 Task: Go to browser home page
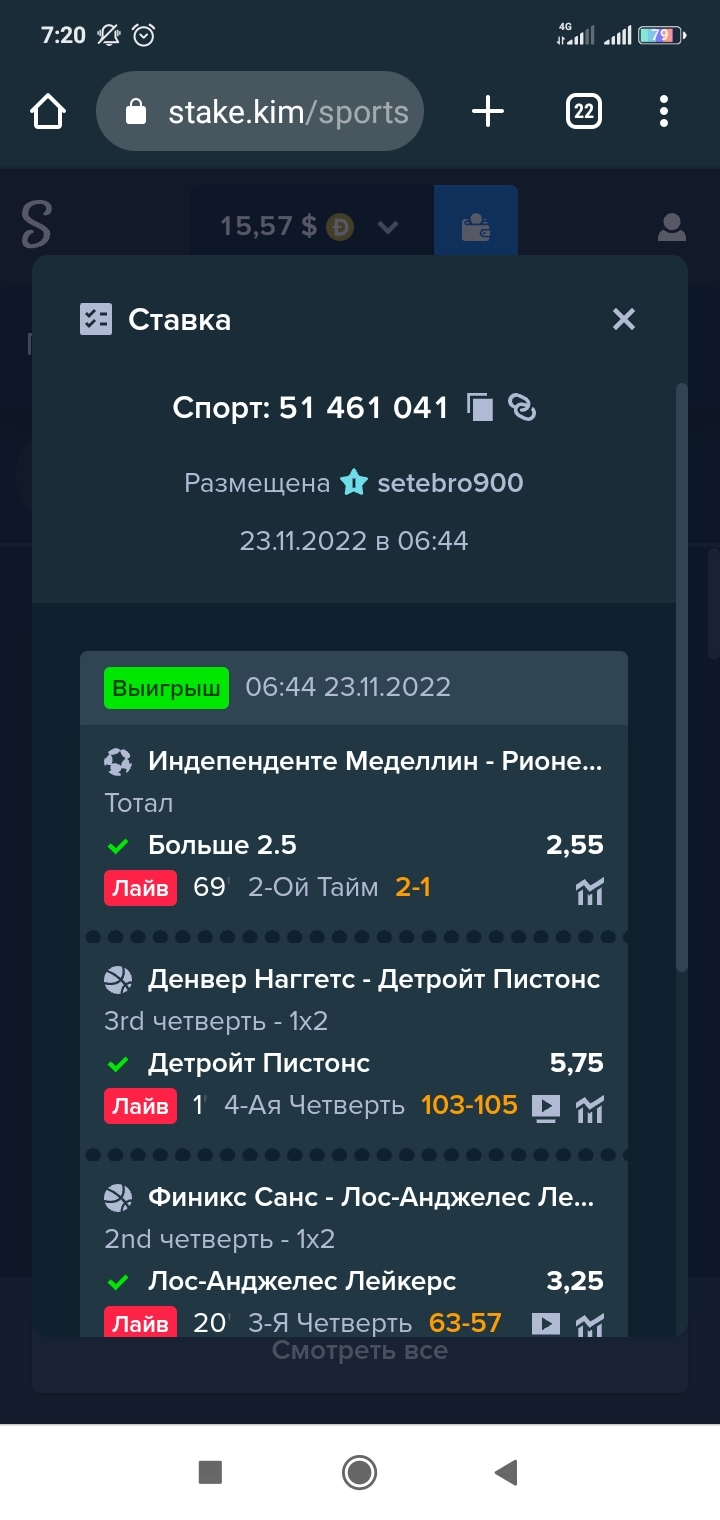pyautogui.click(x=48, y=112)
